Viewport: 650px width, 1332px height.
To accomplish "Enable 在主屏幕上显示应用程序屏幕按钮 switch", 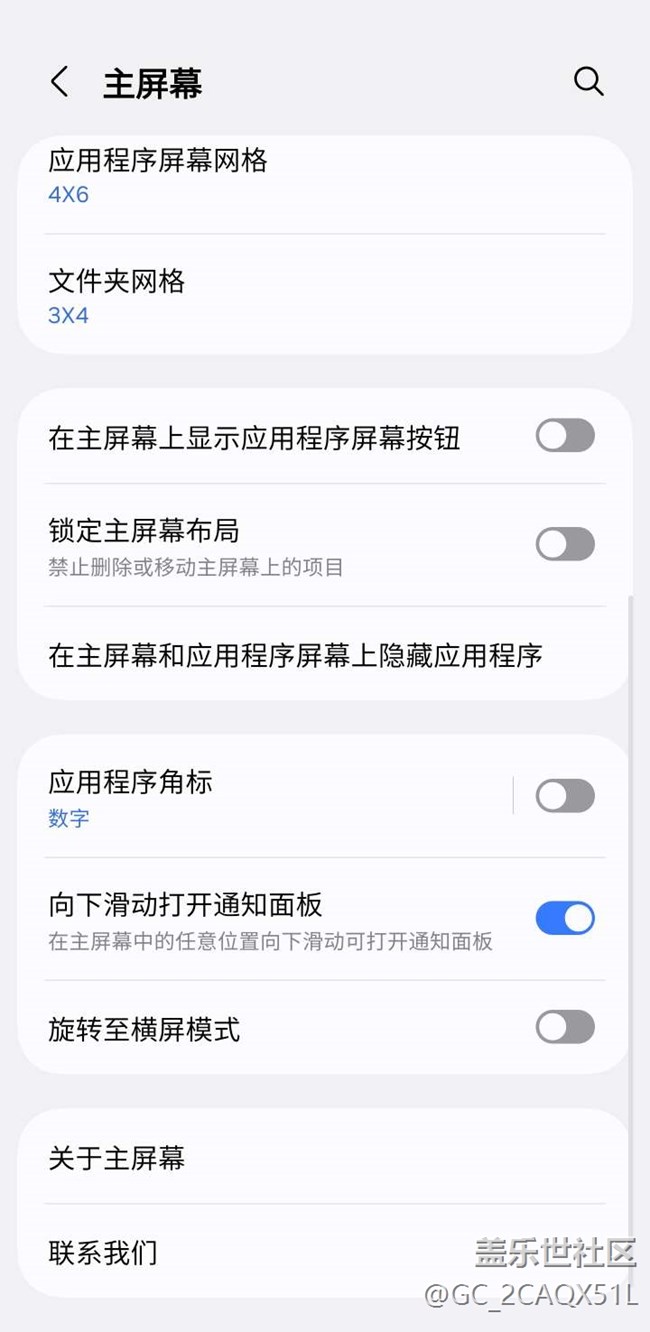I will coord(565,436).
